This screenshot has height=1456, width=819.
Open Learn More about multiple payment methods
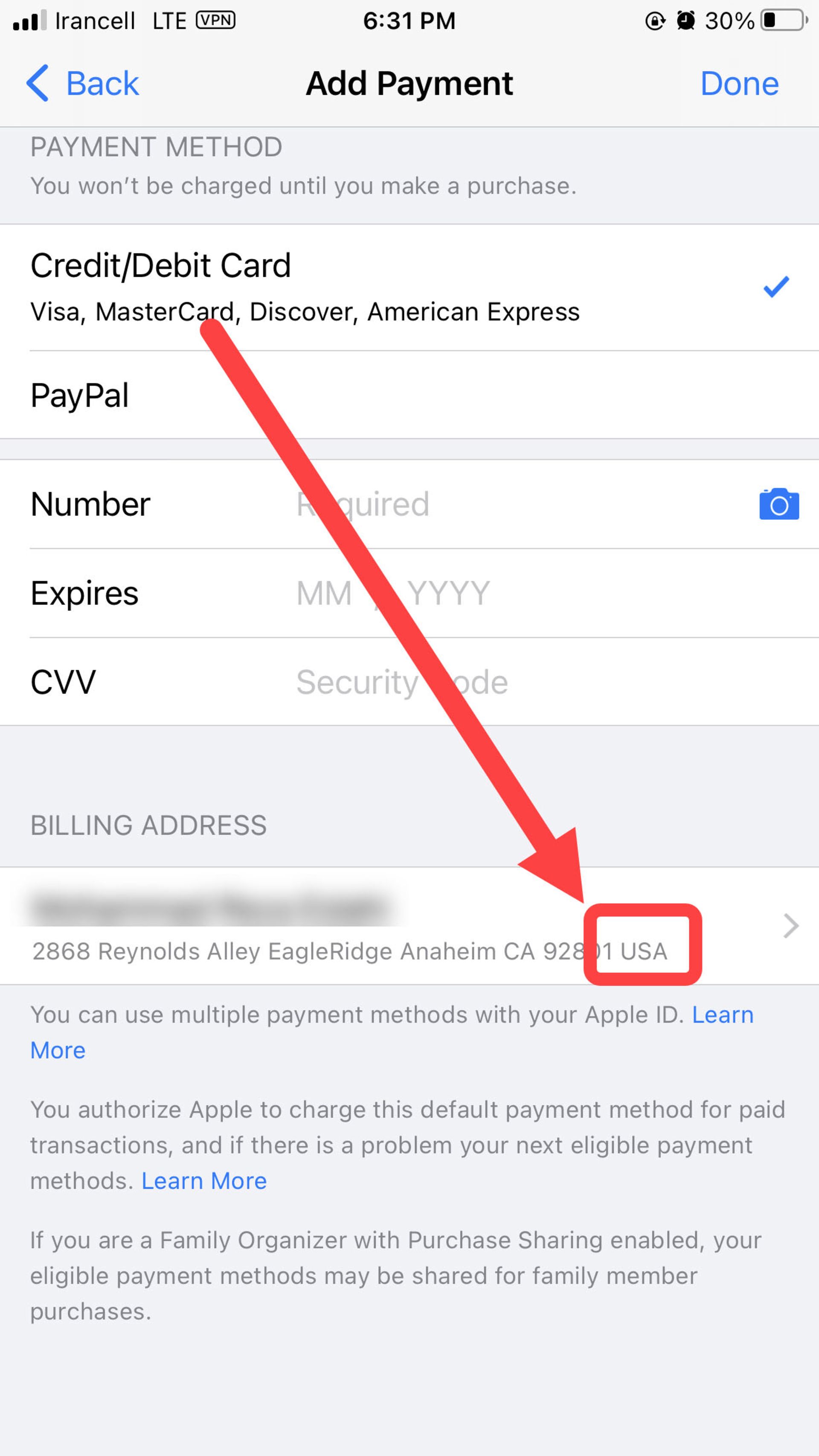[722, 1015]
